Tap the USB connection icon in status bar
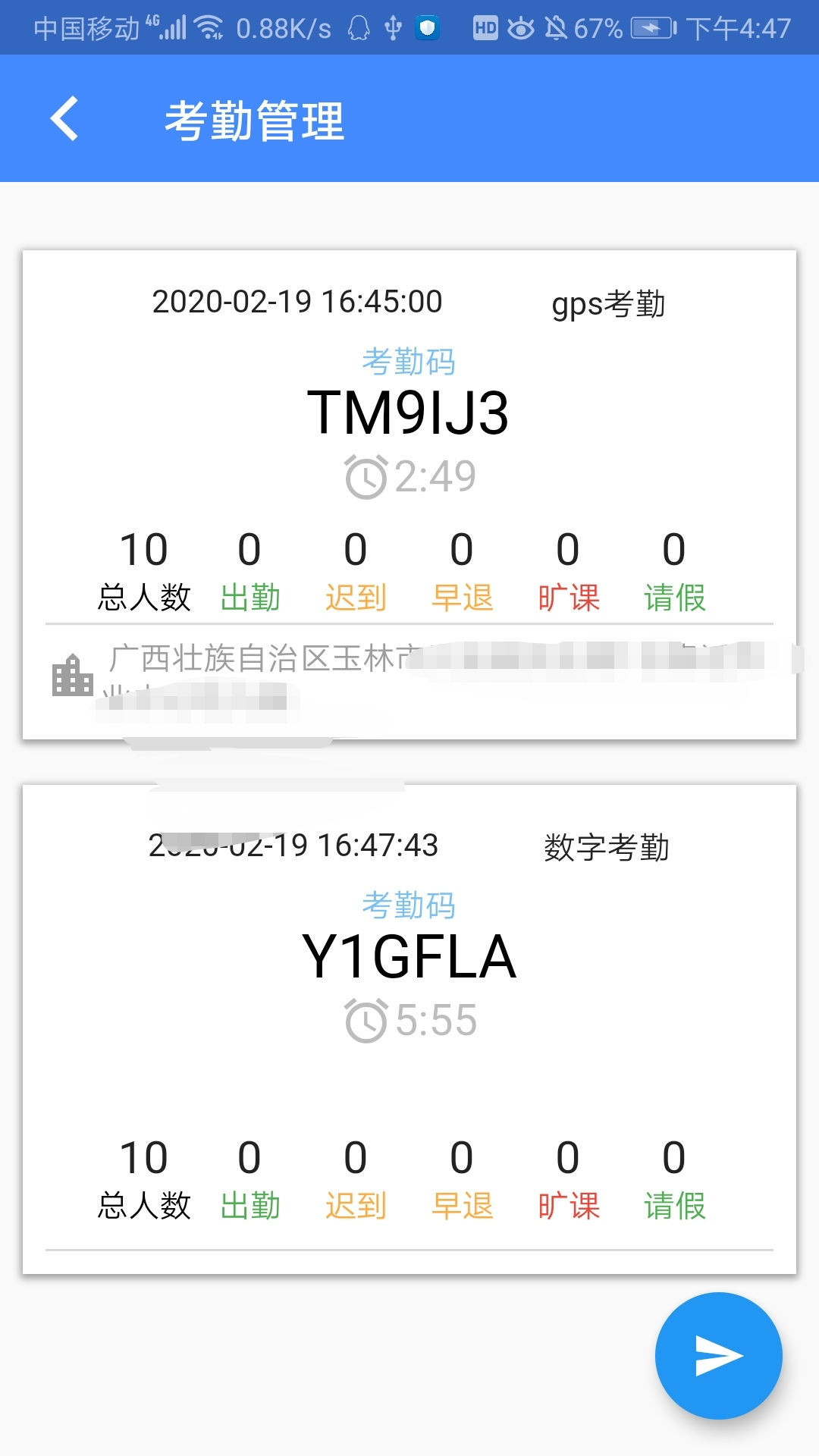This screenshot has width=819, height=1456. pos(391,27)
